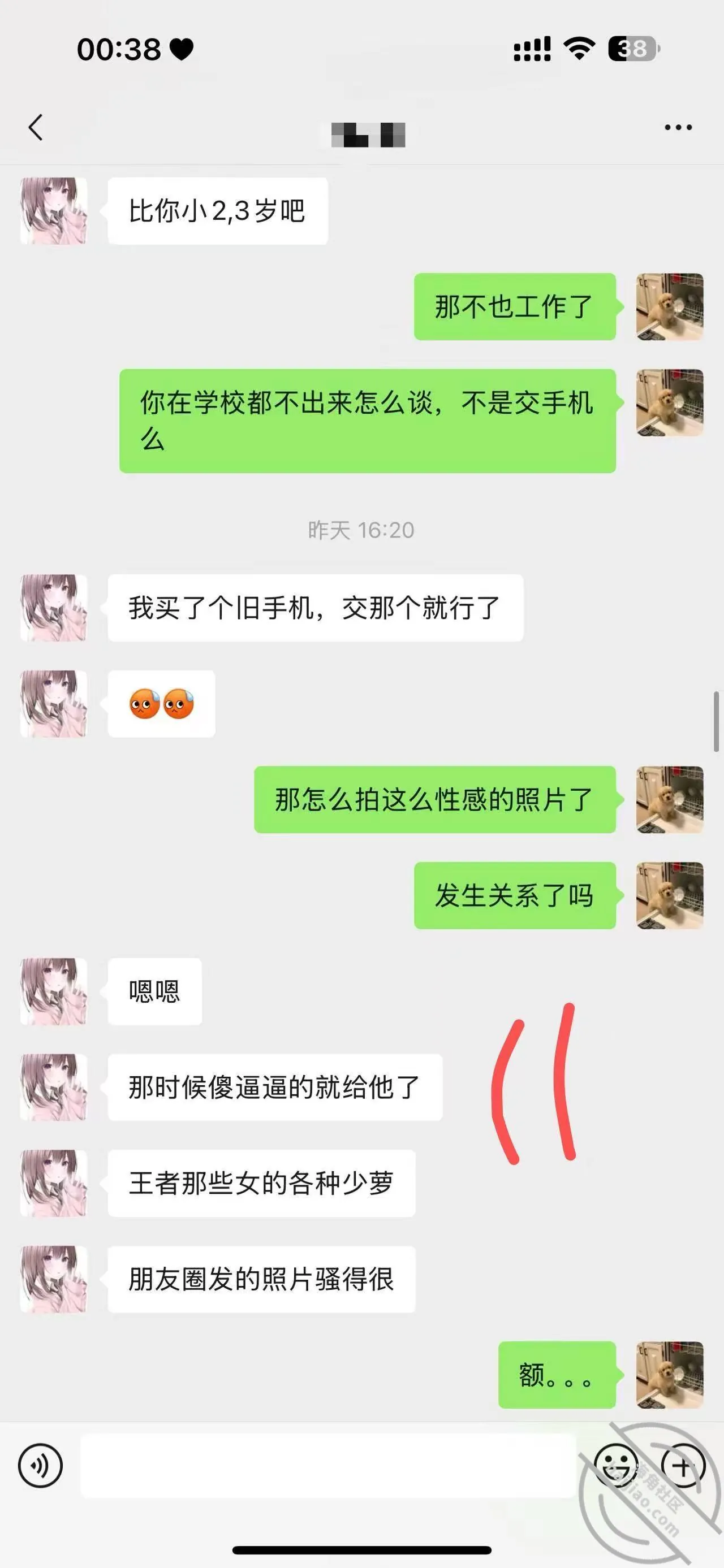Go back to the chat list
Image resolution: width=724 pixels, height=1568 pixels.
click(36, 128)
